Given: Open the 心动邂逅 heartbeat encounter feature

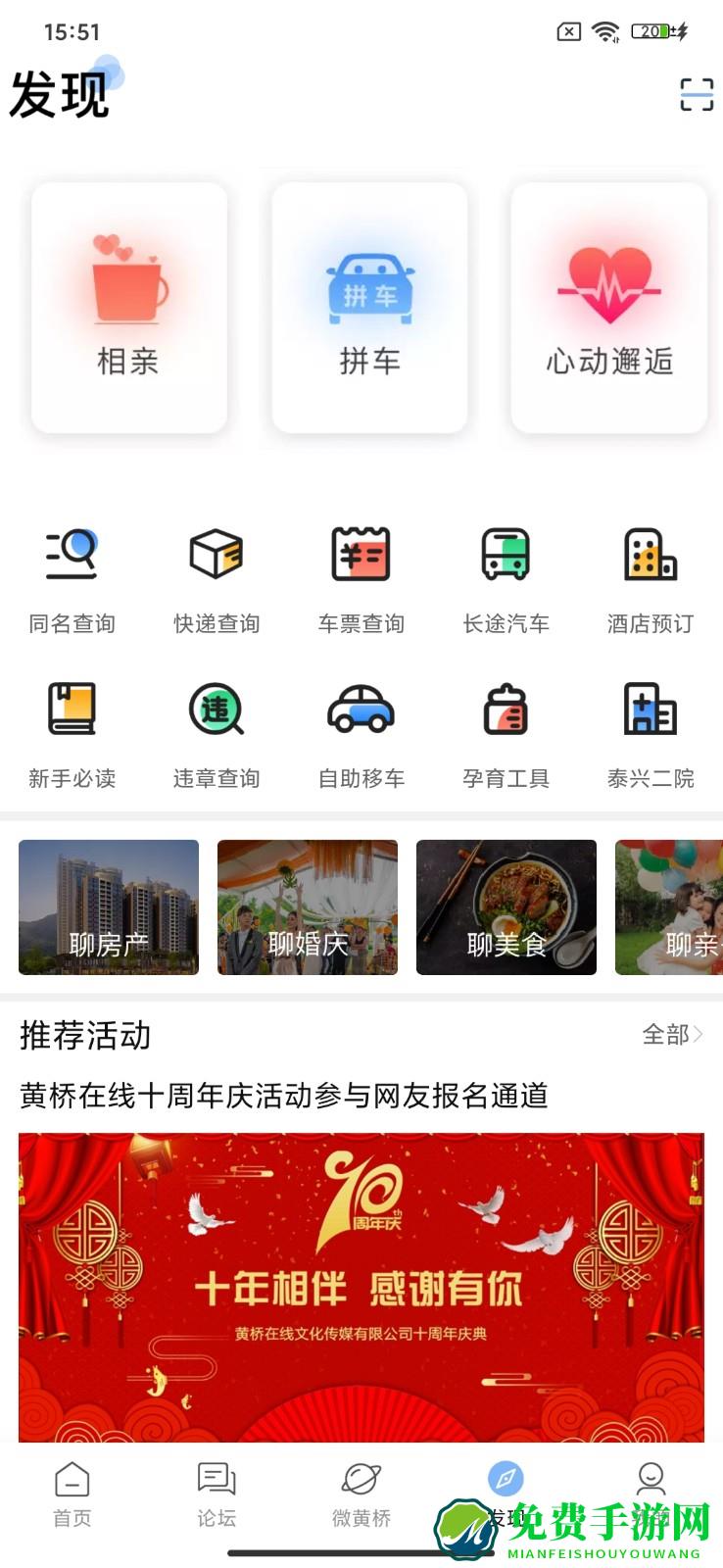Looking at the screenshot, I should [609, 307].
